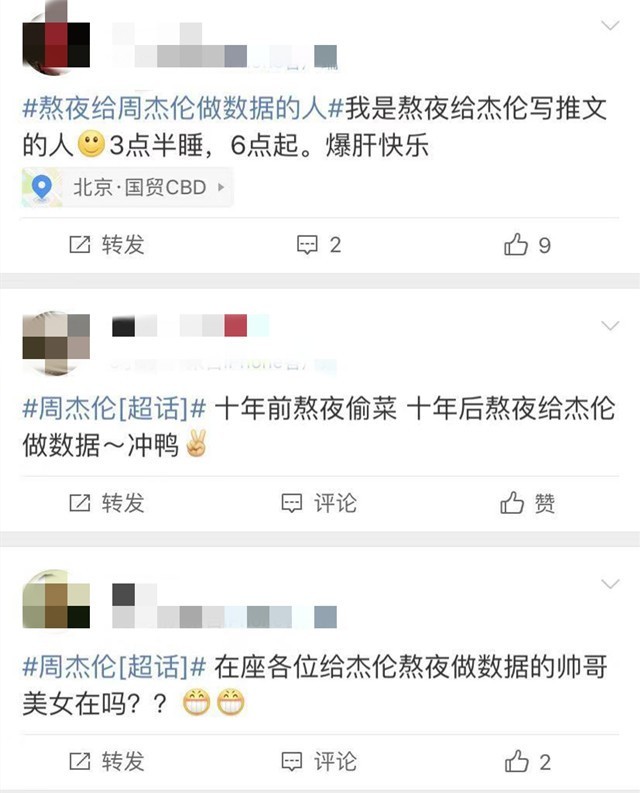640x793 pixels.
Task: Like the 爆肝快乐 post with 9 likes
Action: 527,245
